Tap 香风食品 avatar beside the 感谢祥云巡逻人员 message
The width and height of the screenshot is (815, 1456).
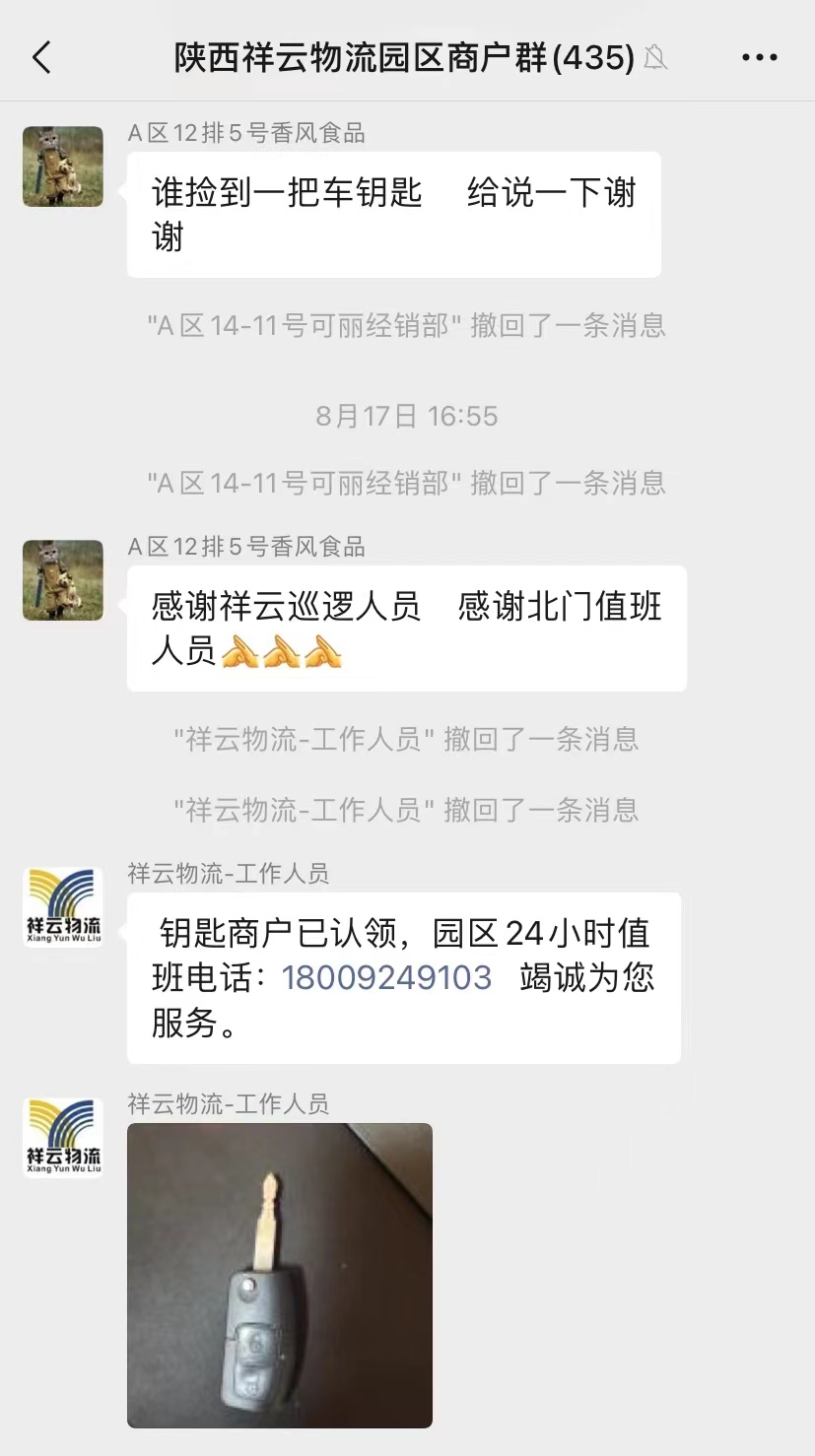pos(63,580)
